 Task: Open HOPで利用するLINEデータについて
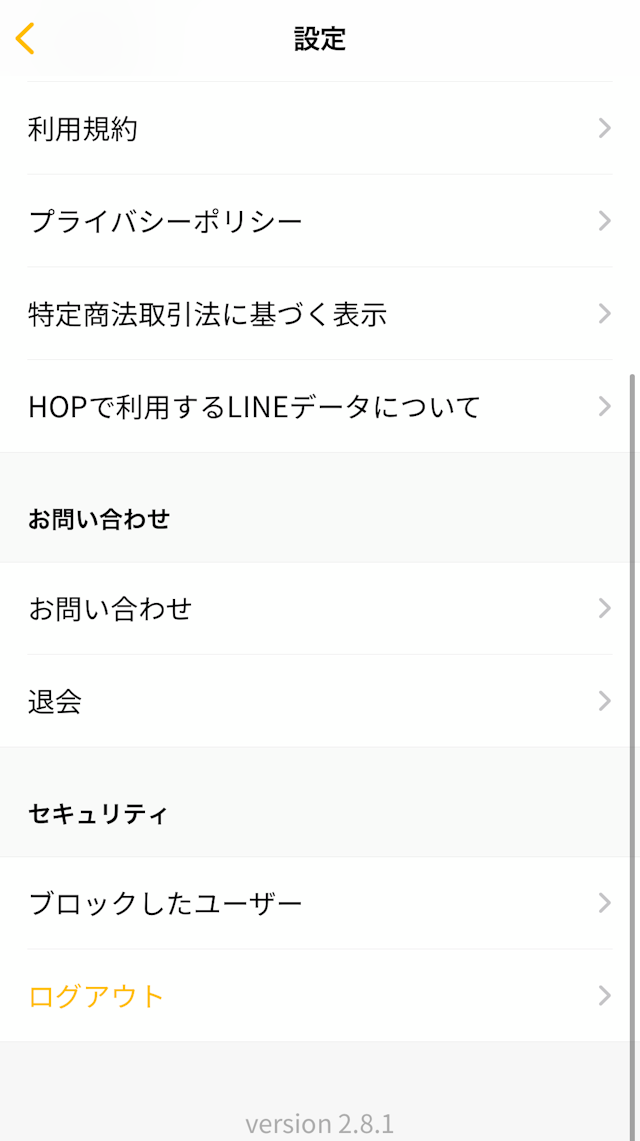(x=320, y=406)
